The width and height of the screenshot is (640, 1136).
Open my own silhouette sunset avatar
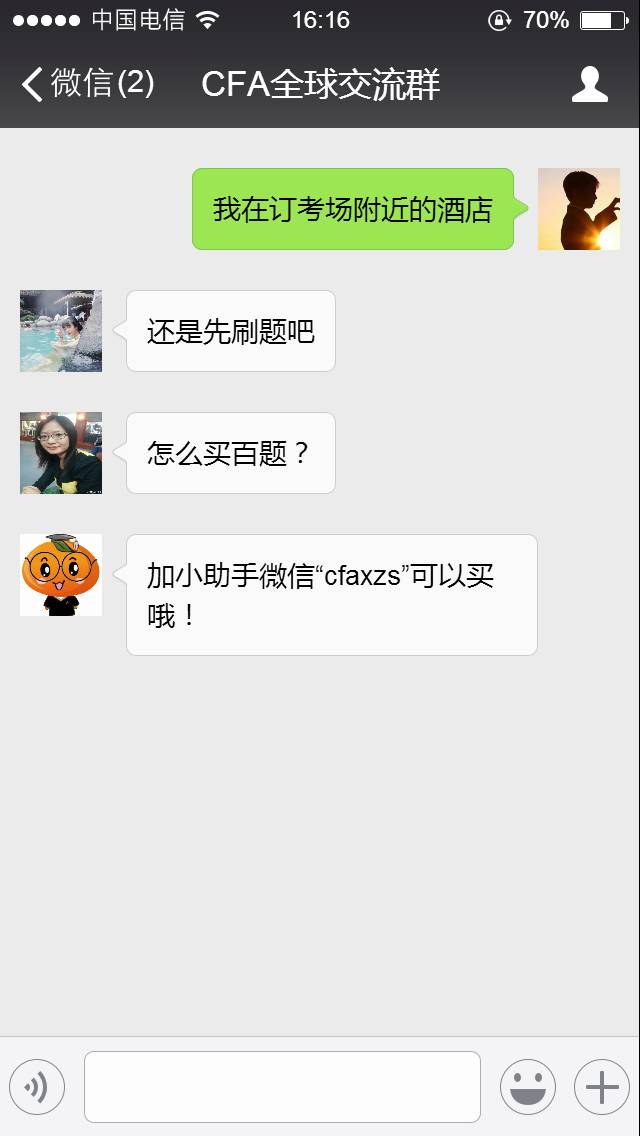pyautogui.click(x=579, y=209)
